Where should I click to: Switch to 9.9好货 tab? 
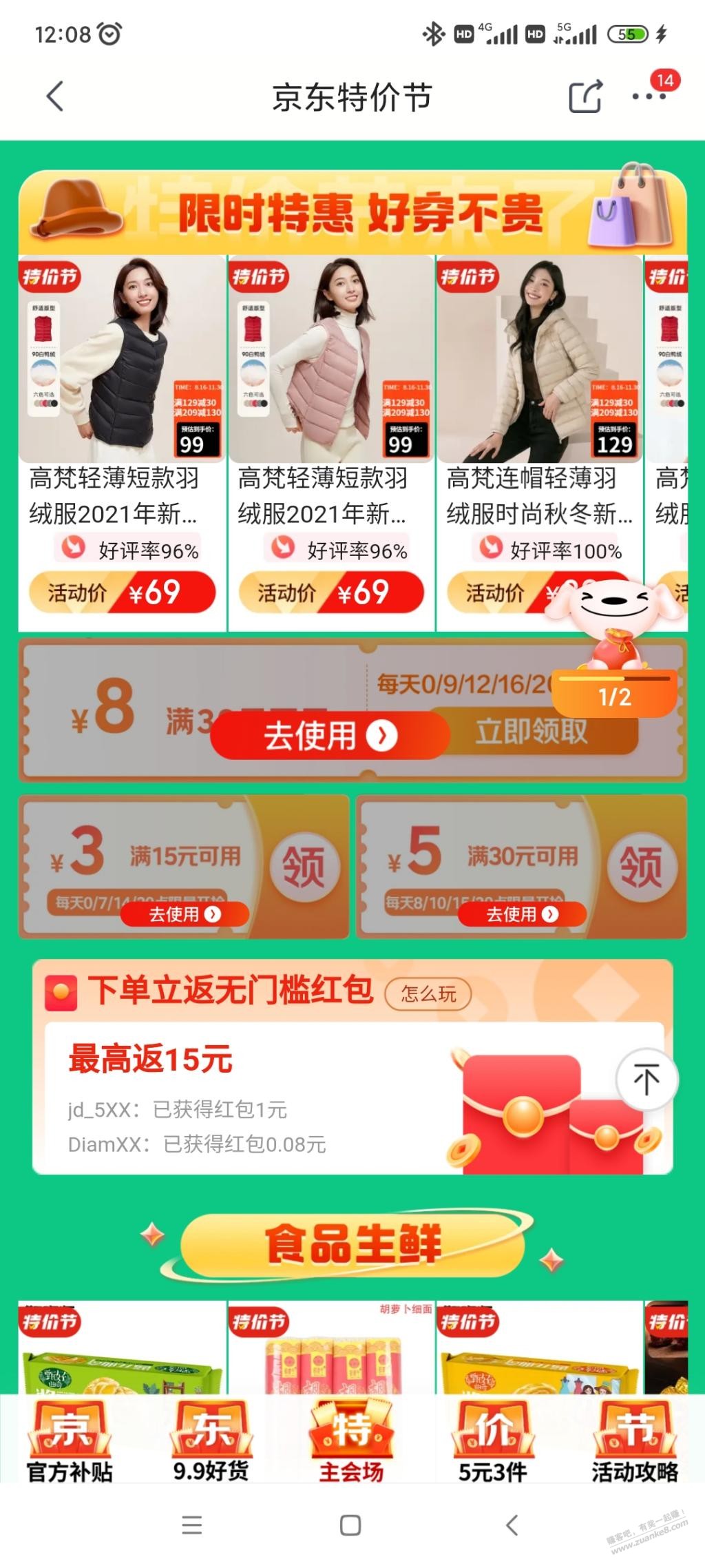[211, 1441]
